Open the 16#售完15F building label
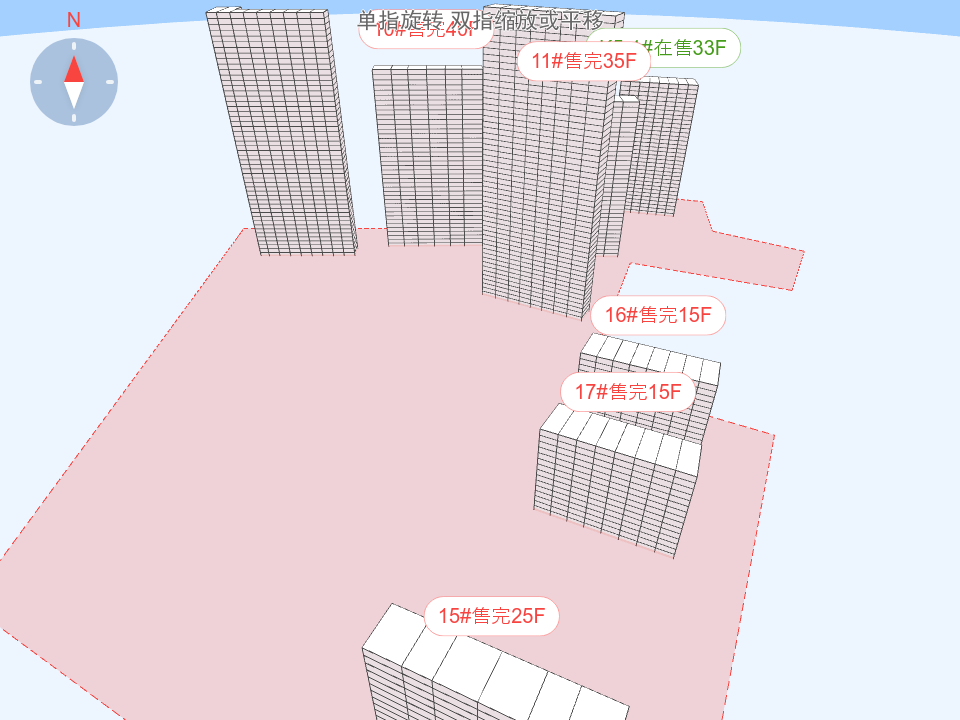 point(657,315)
